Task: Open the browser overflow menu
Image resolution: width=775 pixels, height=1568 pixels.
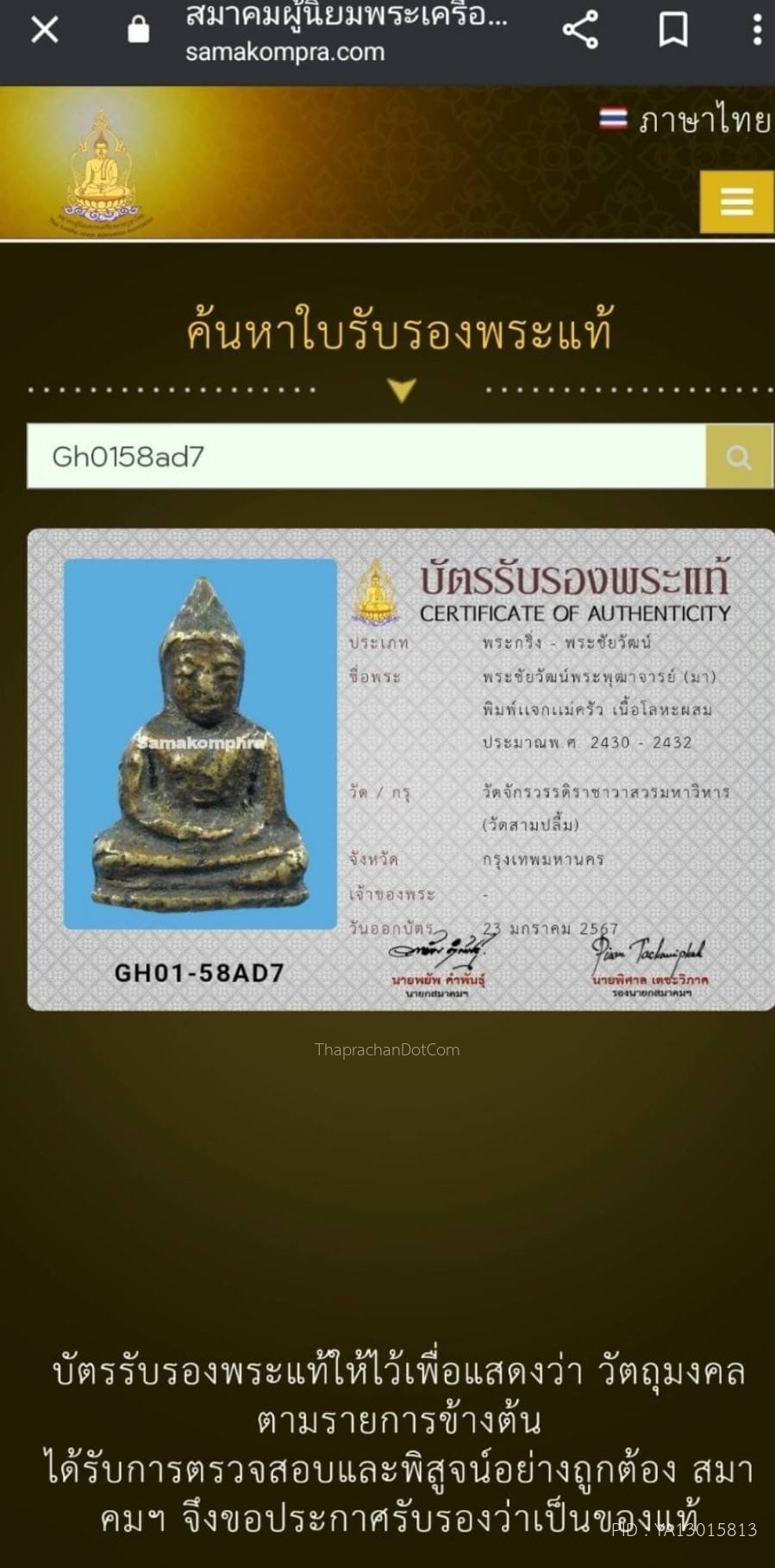Action: click(x=756, y=30)
